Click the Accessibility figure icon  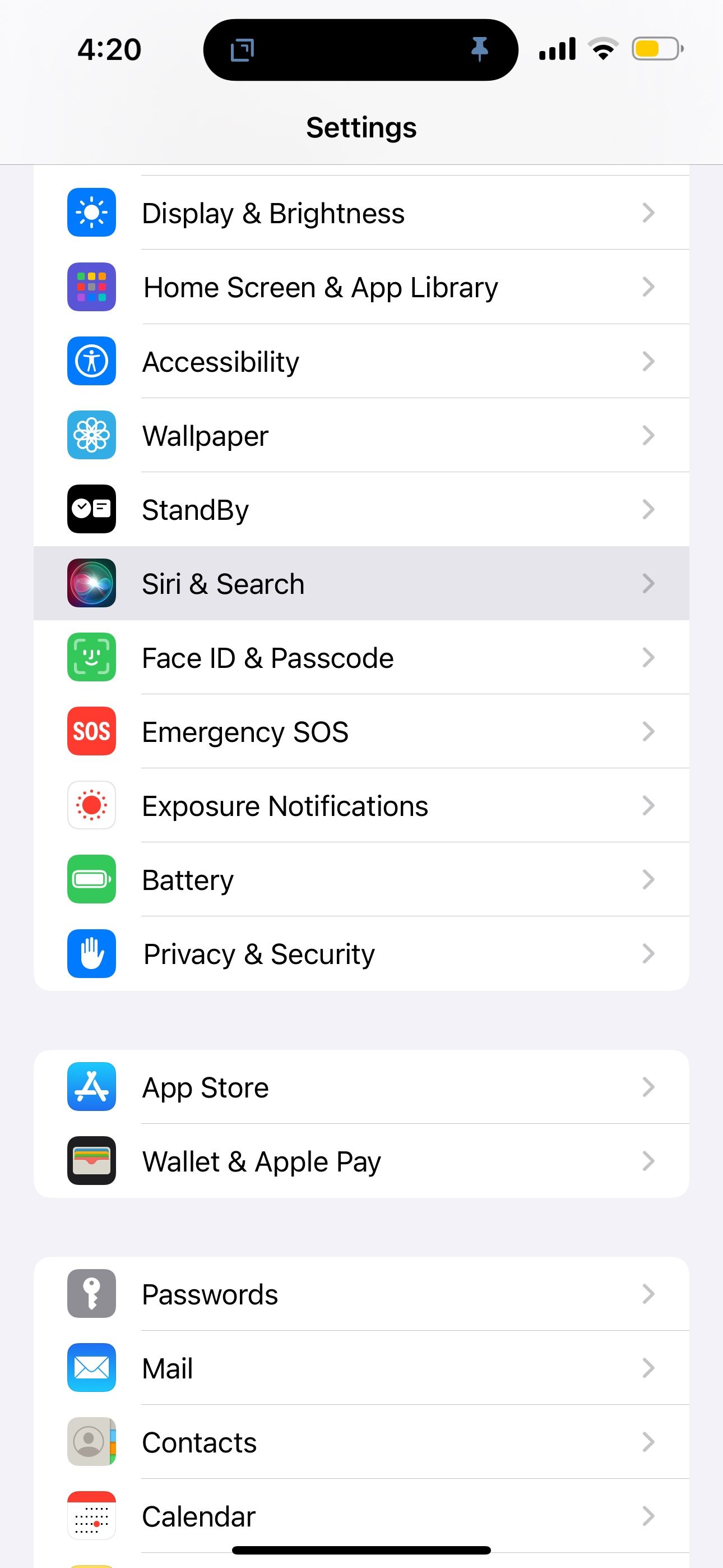pos(91,361)
